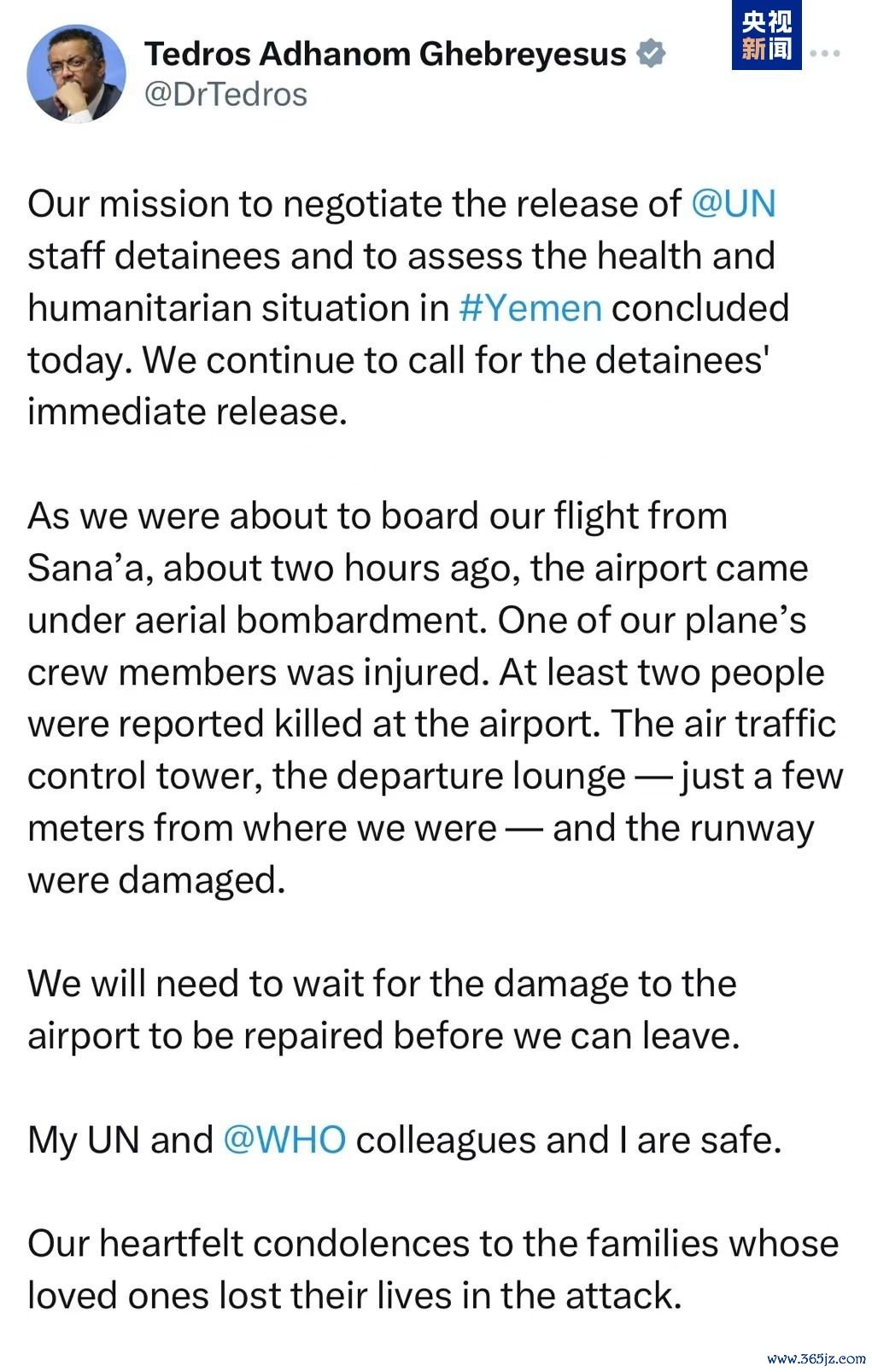
Task: Open the @UN mention link
Action: (733, 204)
